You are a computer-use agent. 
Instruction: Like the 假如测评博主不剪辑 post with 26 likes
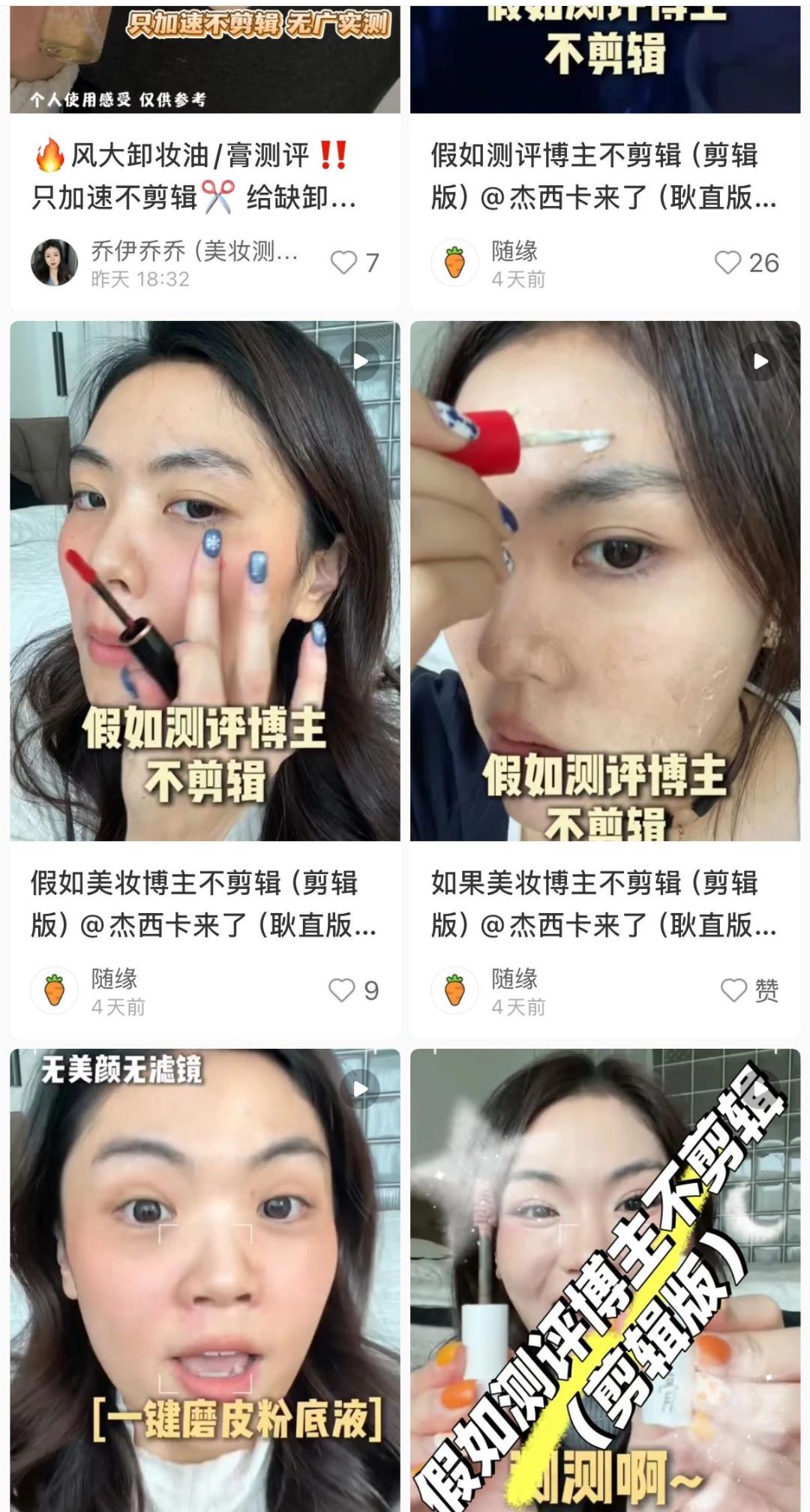727,262
